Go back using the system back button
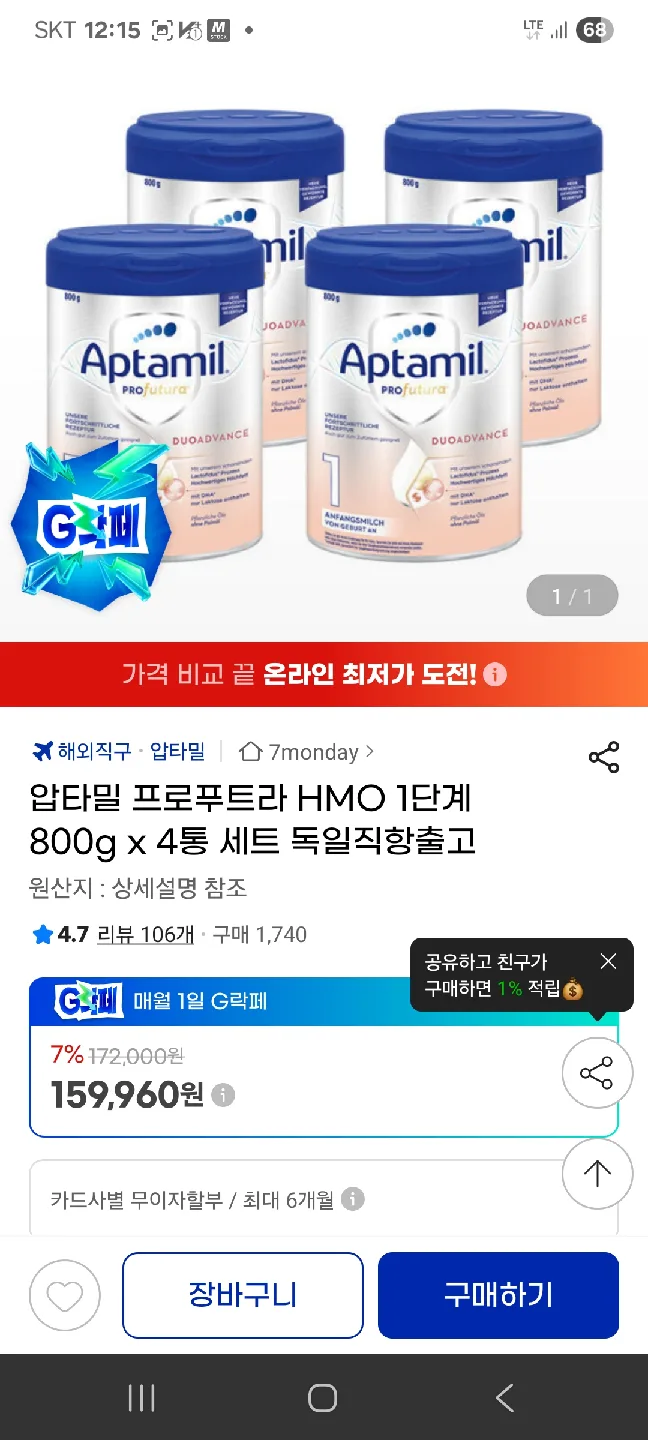 pos(505,1398)
